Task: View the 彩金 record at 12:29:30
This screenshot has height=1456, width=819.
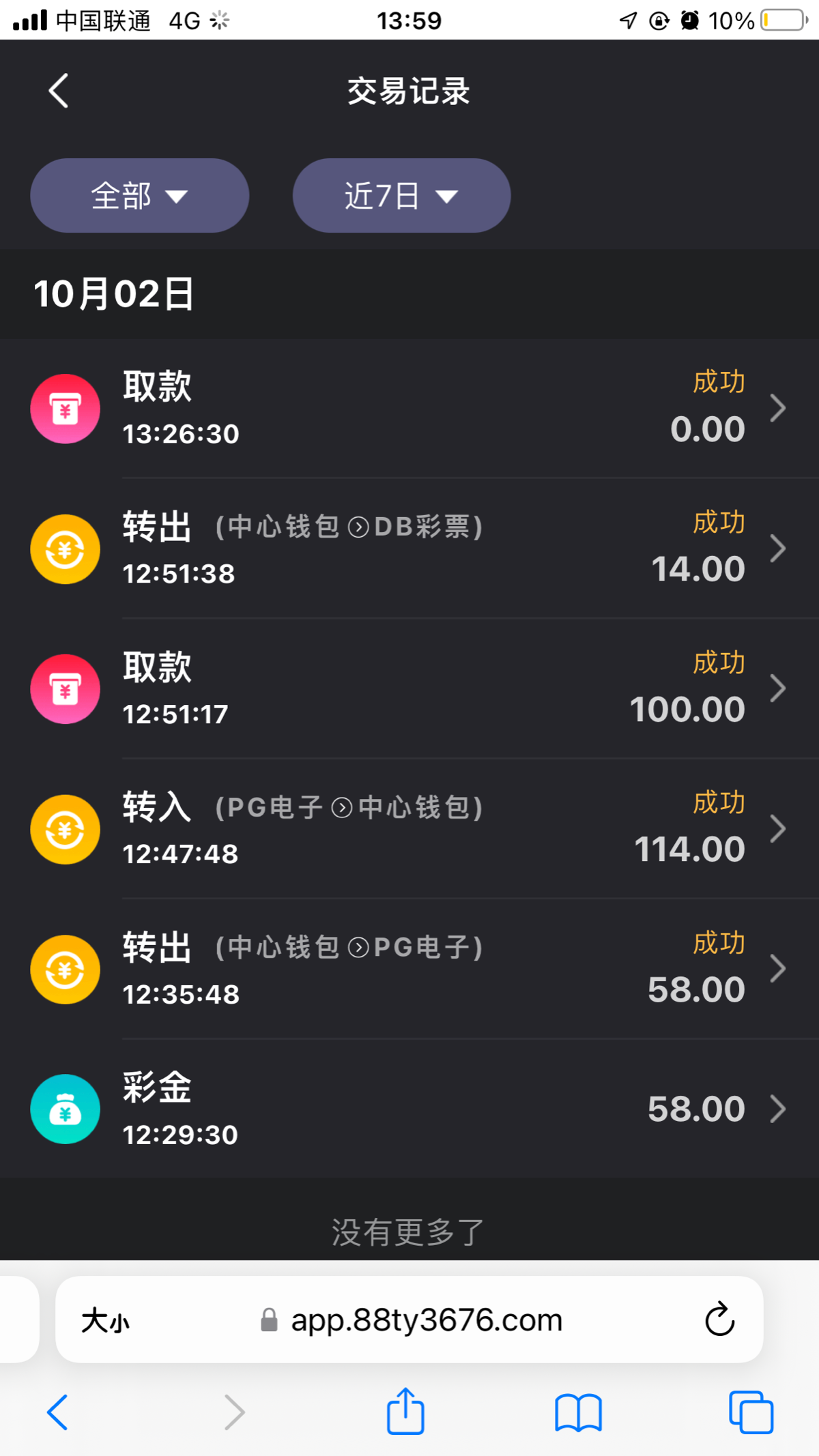Action: [x=409, y=1109]
